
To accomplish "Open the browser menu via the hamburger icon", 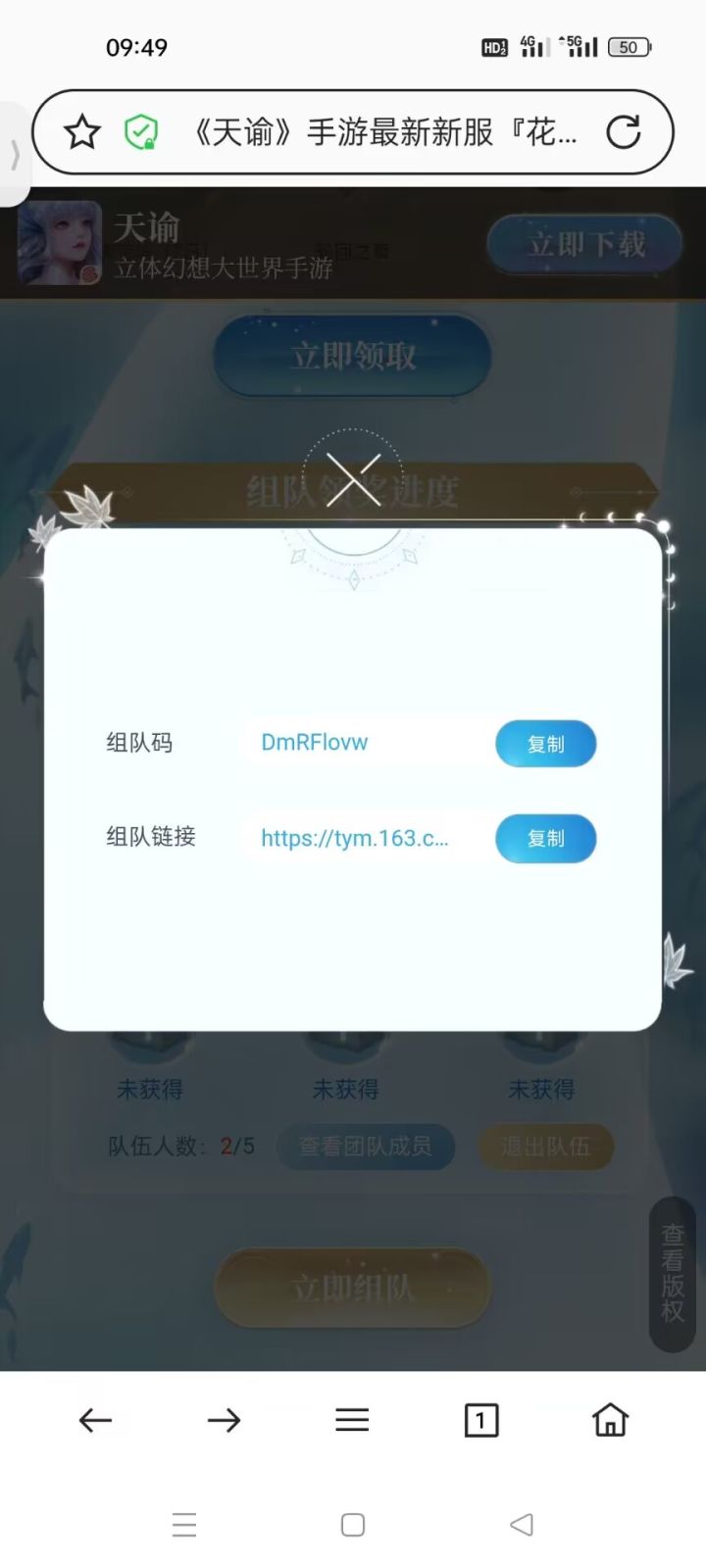I will pyautogui.click(x=352, y=1420).
